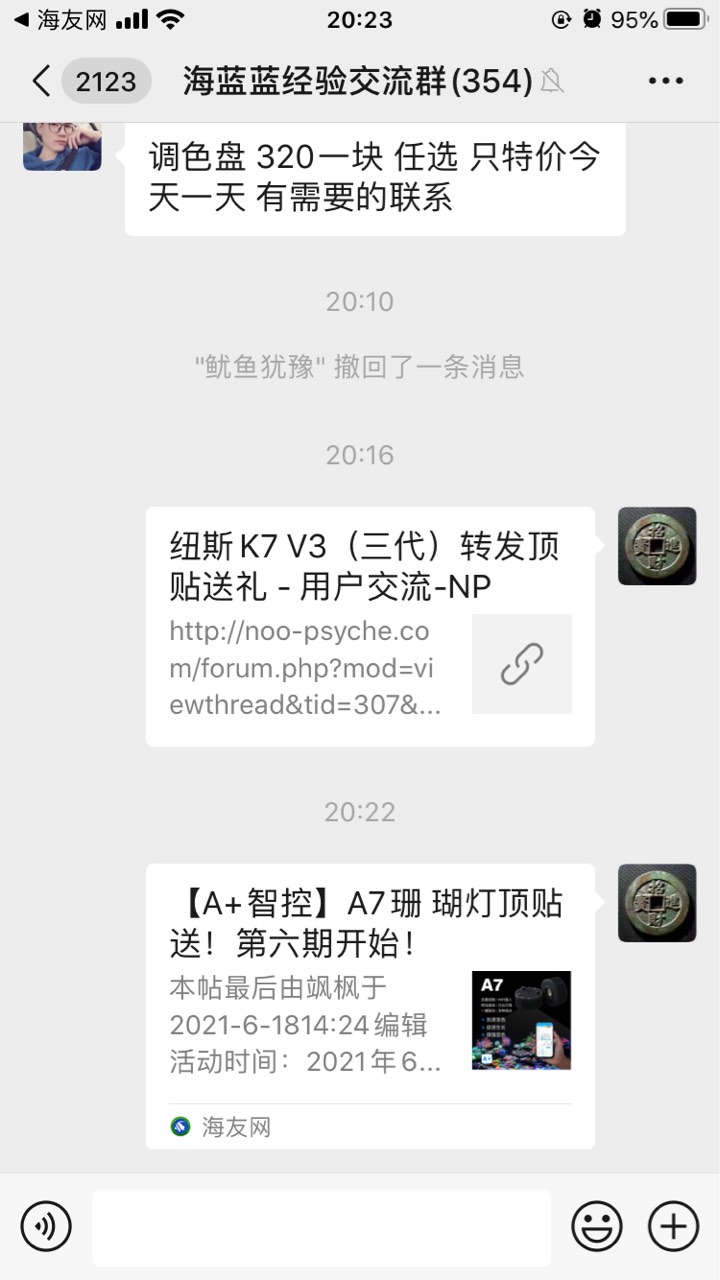
Task: Open the group chat overflow menu
Action: click(665, 81)
